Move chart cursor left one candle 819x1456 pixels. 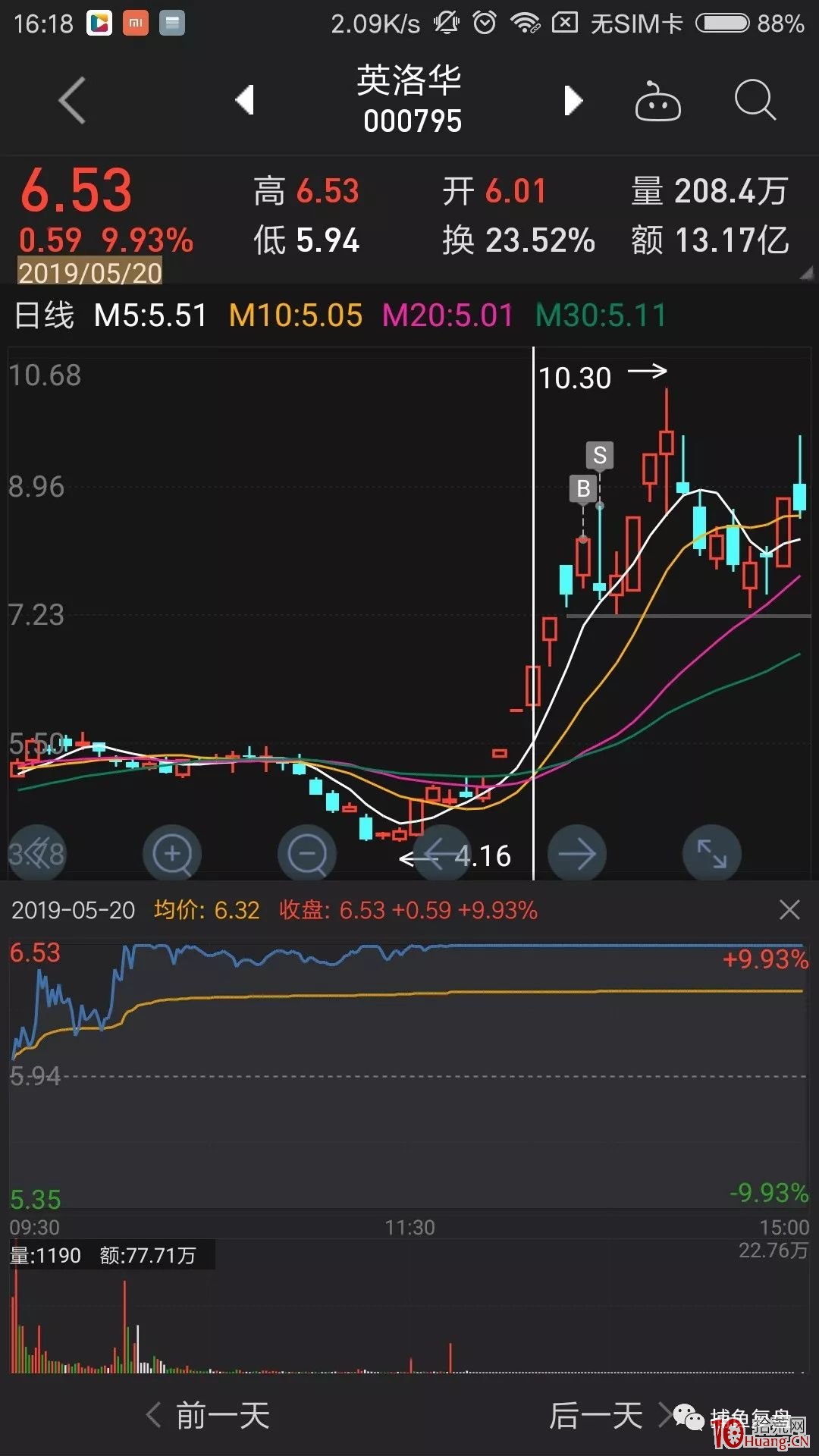(442, 854)
